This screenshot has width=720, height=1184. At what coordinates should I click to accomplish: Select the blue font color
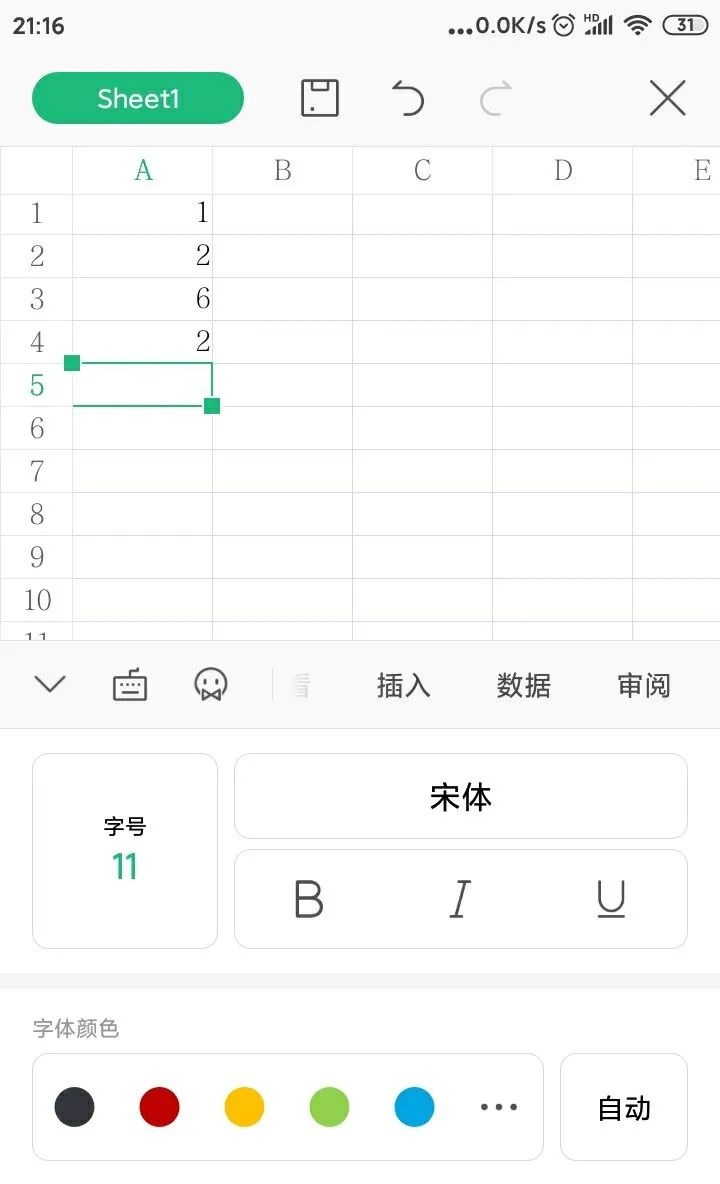pyautogui.click(x=414, y=1107)
